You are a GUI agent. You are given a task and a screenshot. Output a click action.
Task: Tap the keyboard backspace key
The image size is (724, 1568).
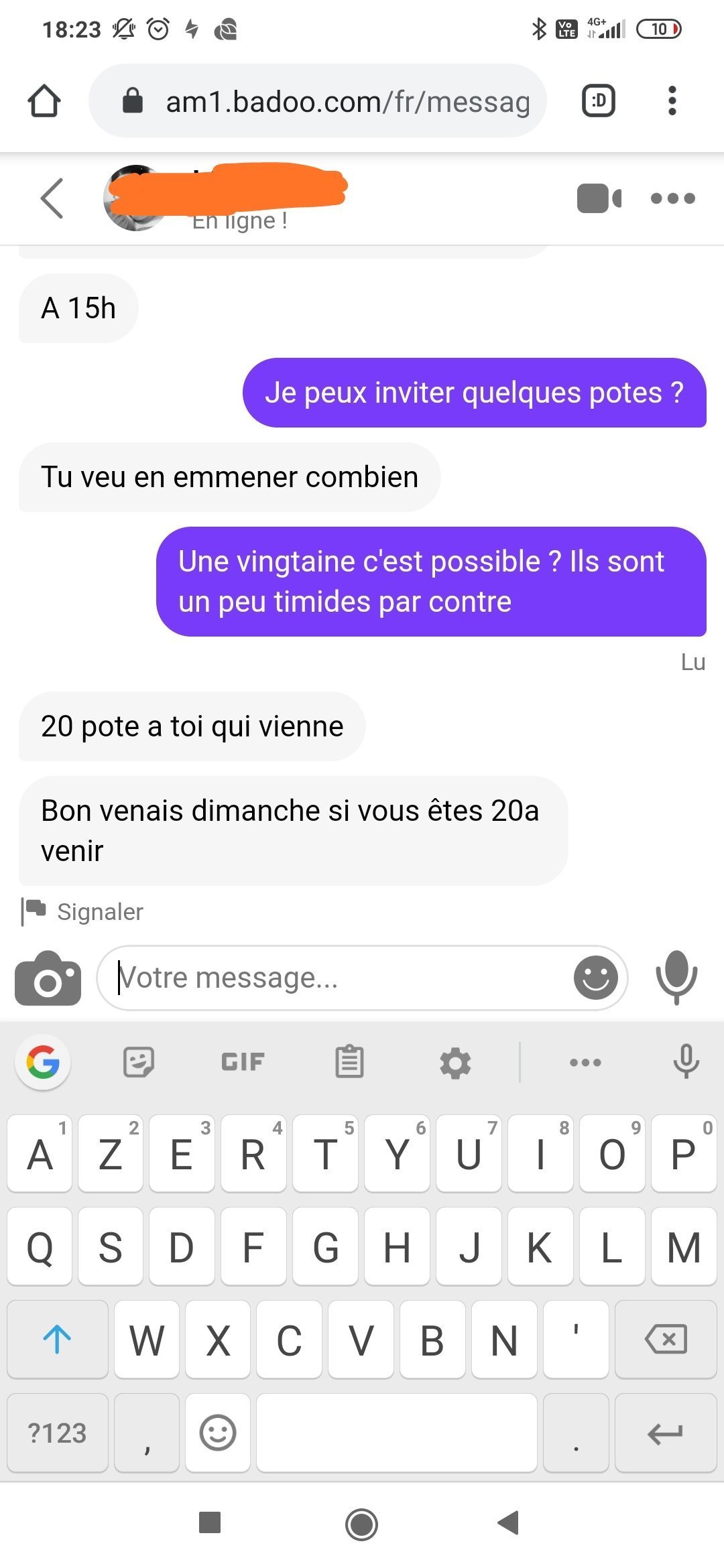coord(665,1340)
